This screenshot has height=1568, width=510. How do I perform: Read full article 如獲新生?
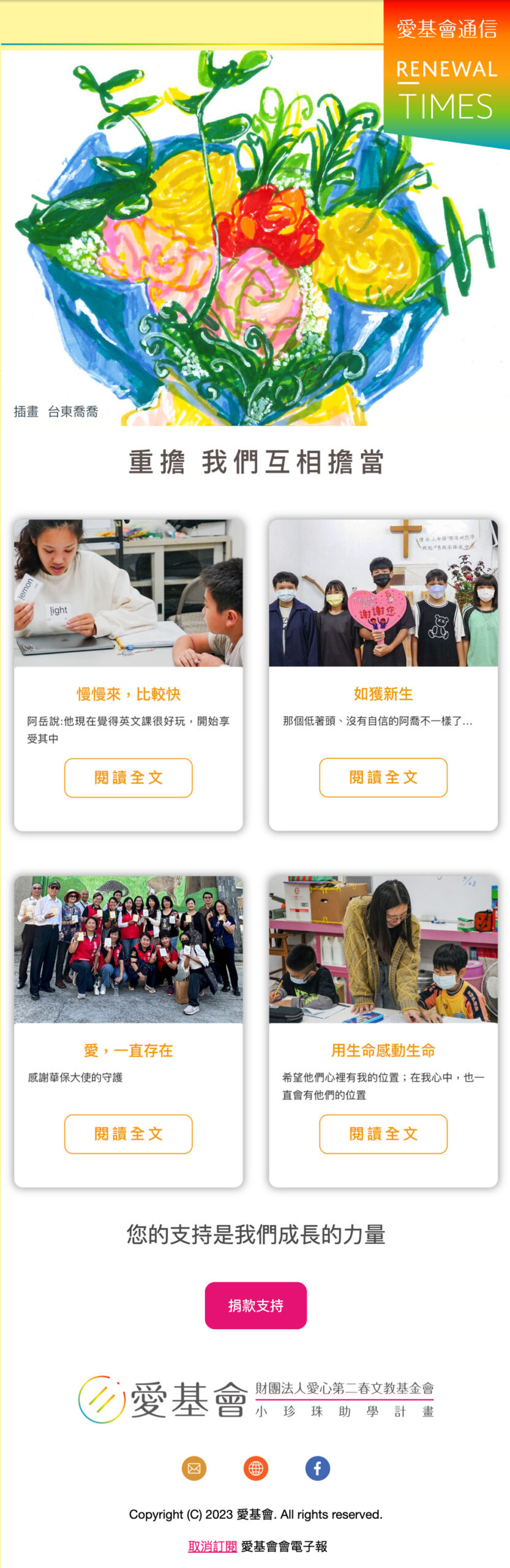[x=383, y=777]
